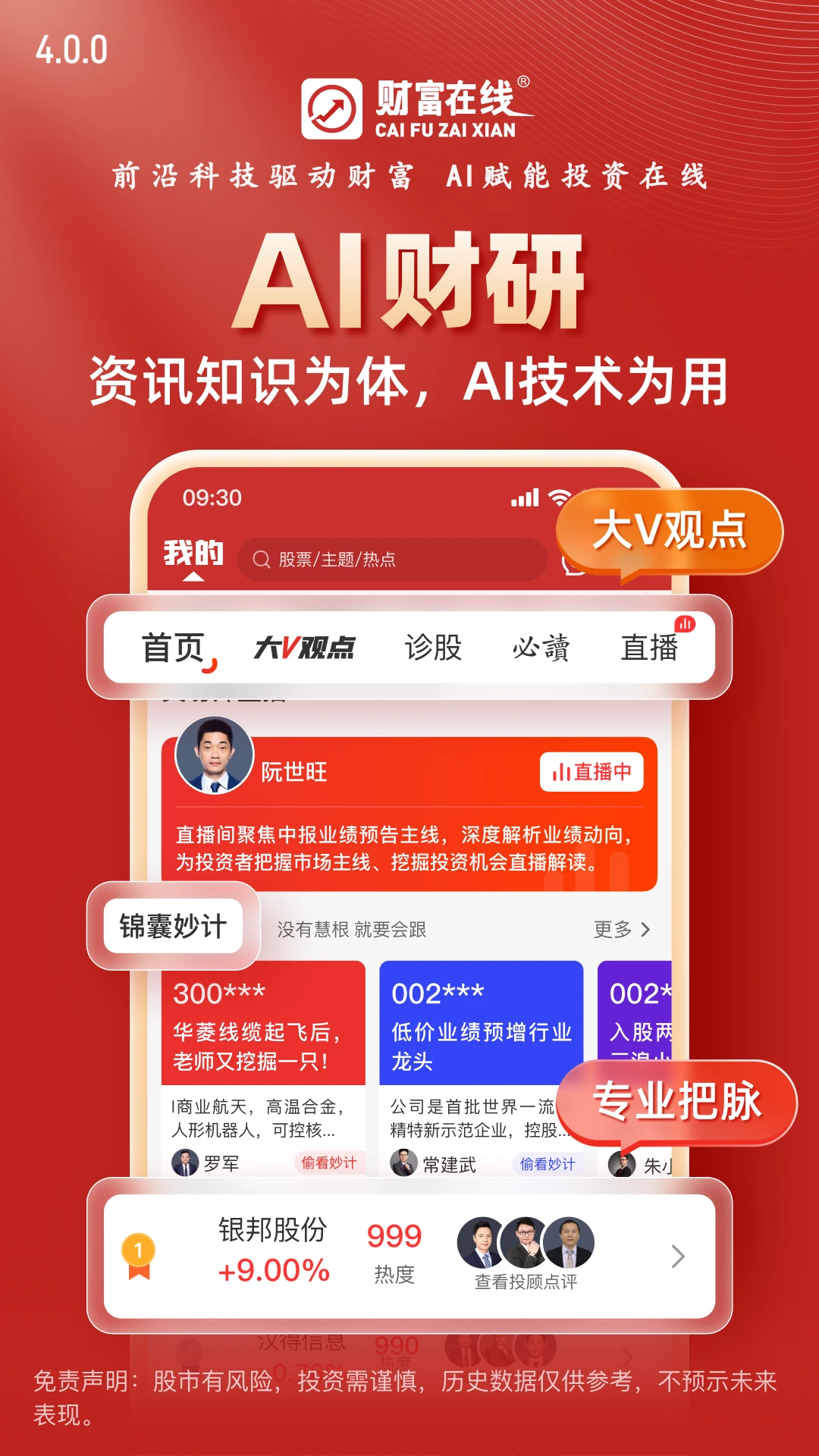The width and height of the screenshot is (819, 1456).
Task: Open the 必讀 tab
Action: click(541, 648)
